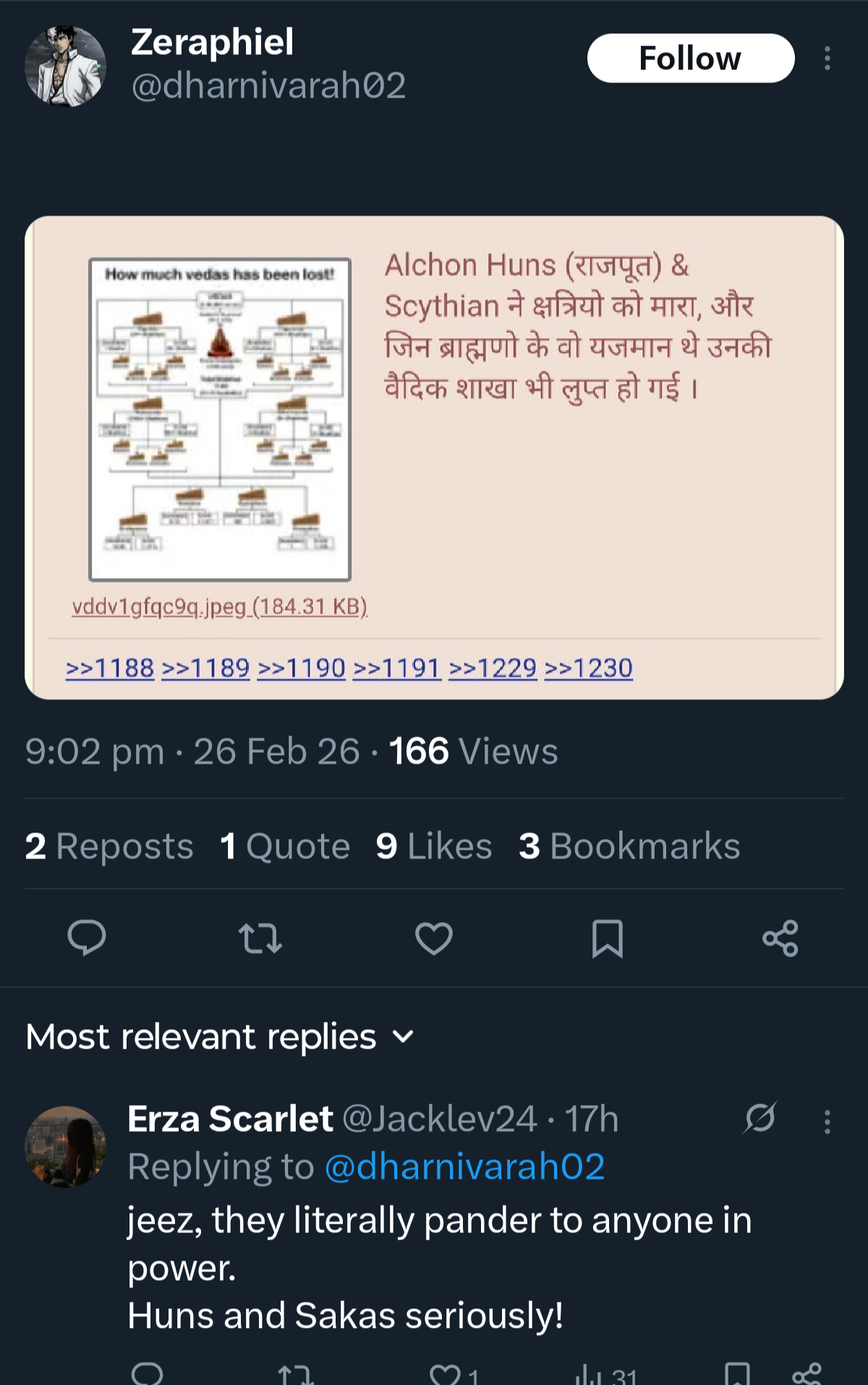The width and height of the screenshot is (868, 1385).
Task: Like Zeraphiel's post
Action: click(434, 938)
